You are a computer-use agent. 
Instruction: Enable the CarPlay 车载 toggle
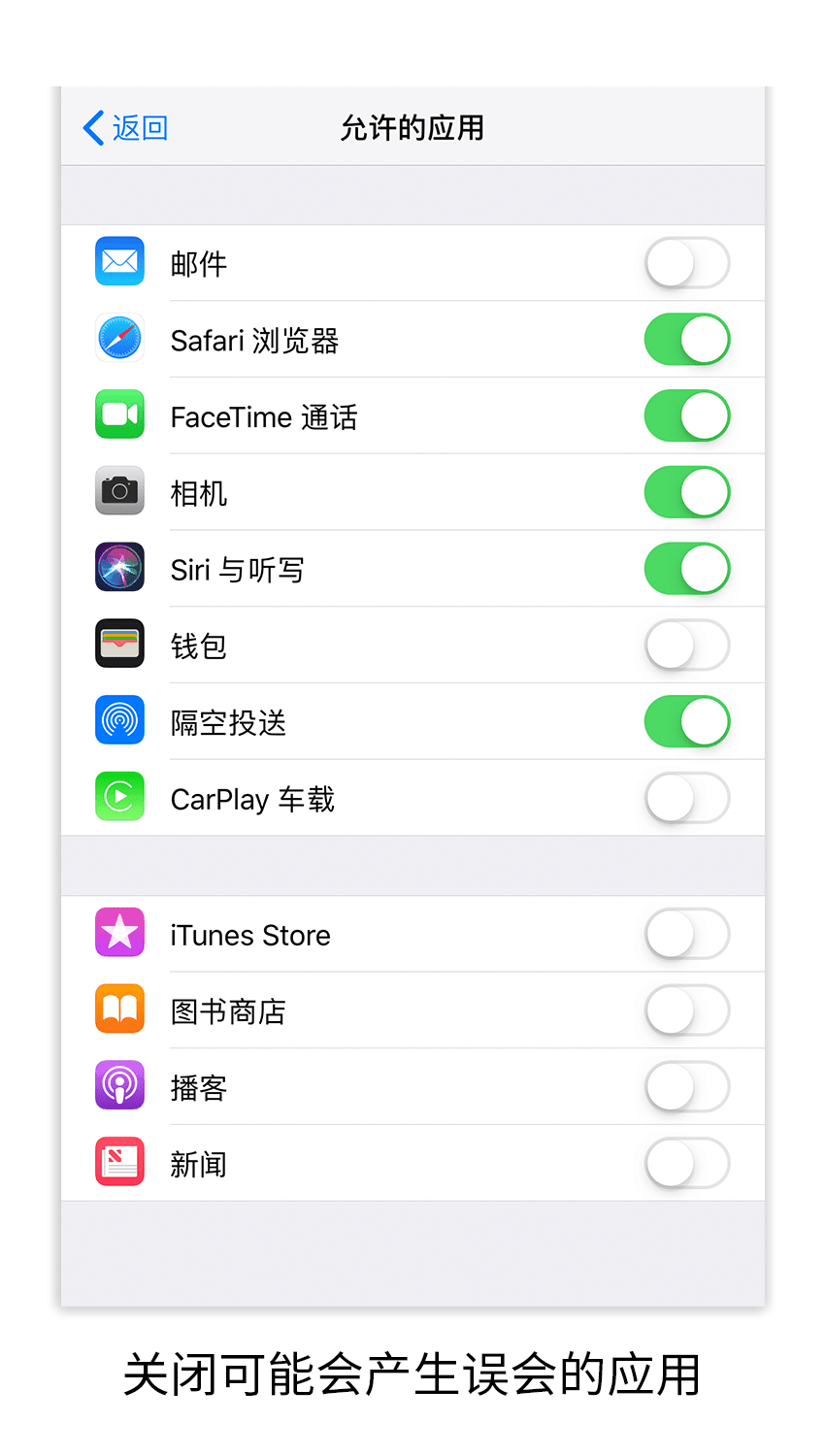[687, 798]
